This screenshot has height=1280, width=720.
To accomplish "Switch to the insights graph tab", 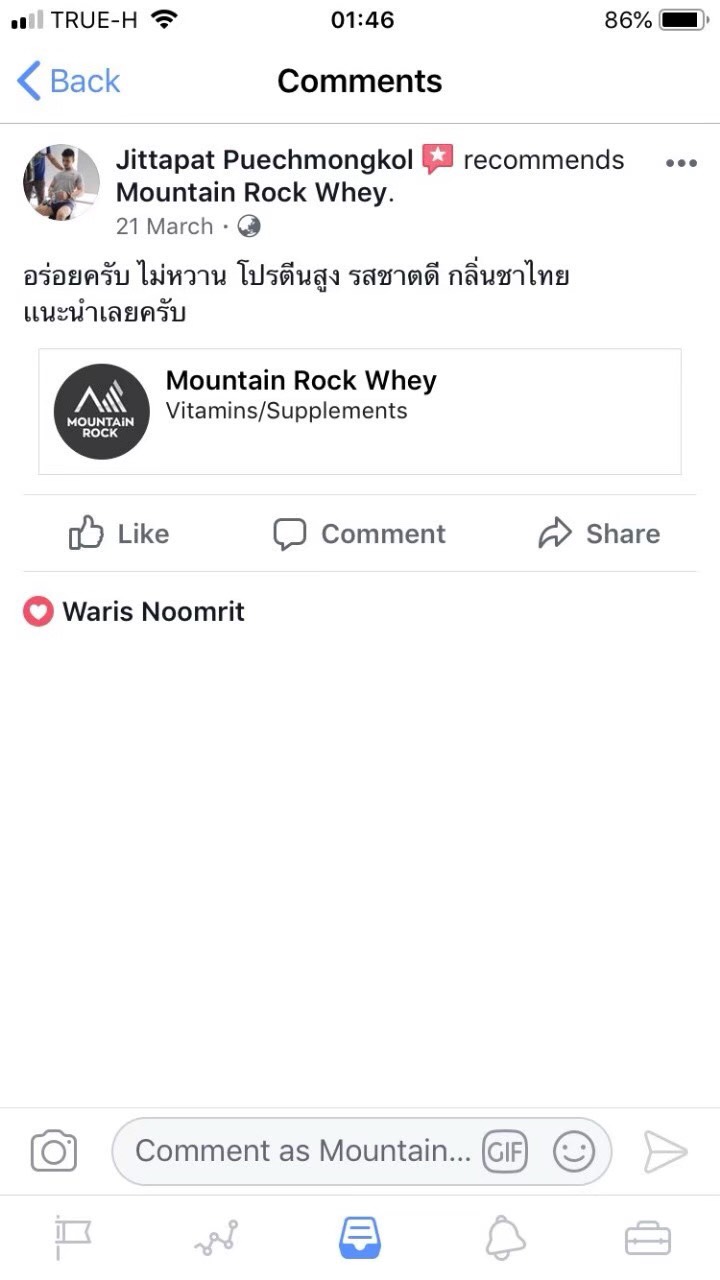I will point(217,1239).
